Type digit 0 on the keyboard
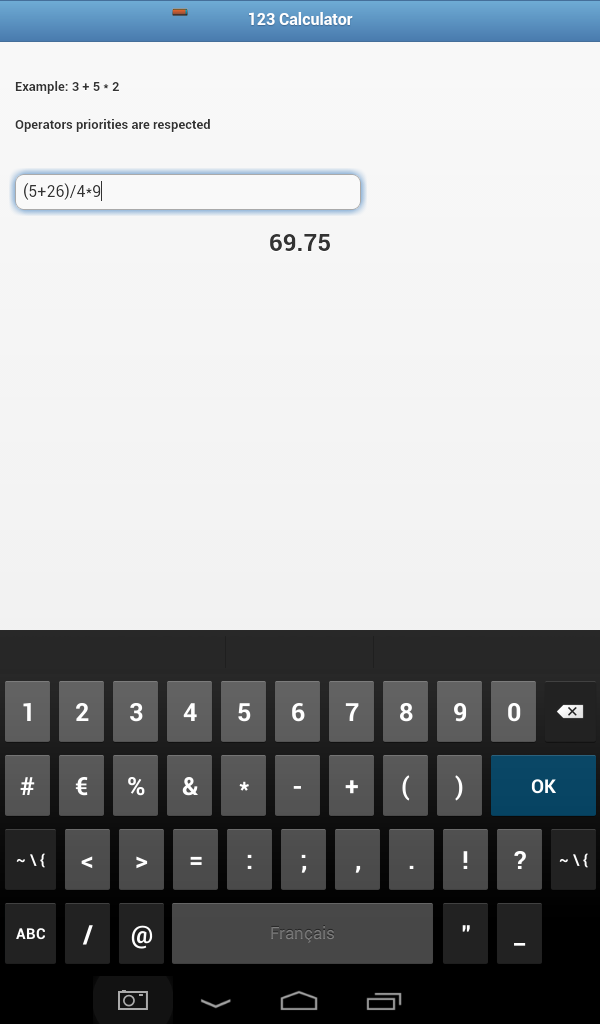Screen dimensions: 600x1024 click(x=514, y=712)
